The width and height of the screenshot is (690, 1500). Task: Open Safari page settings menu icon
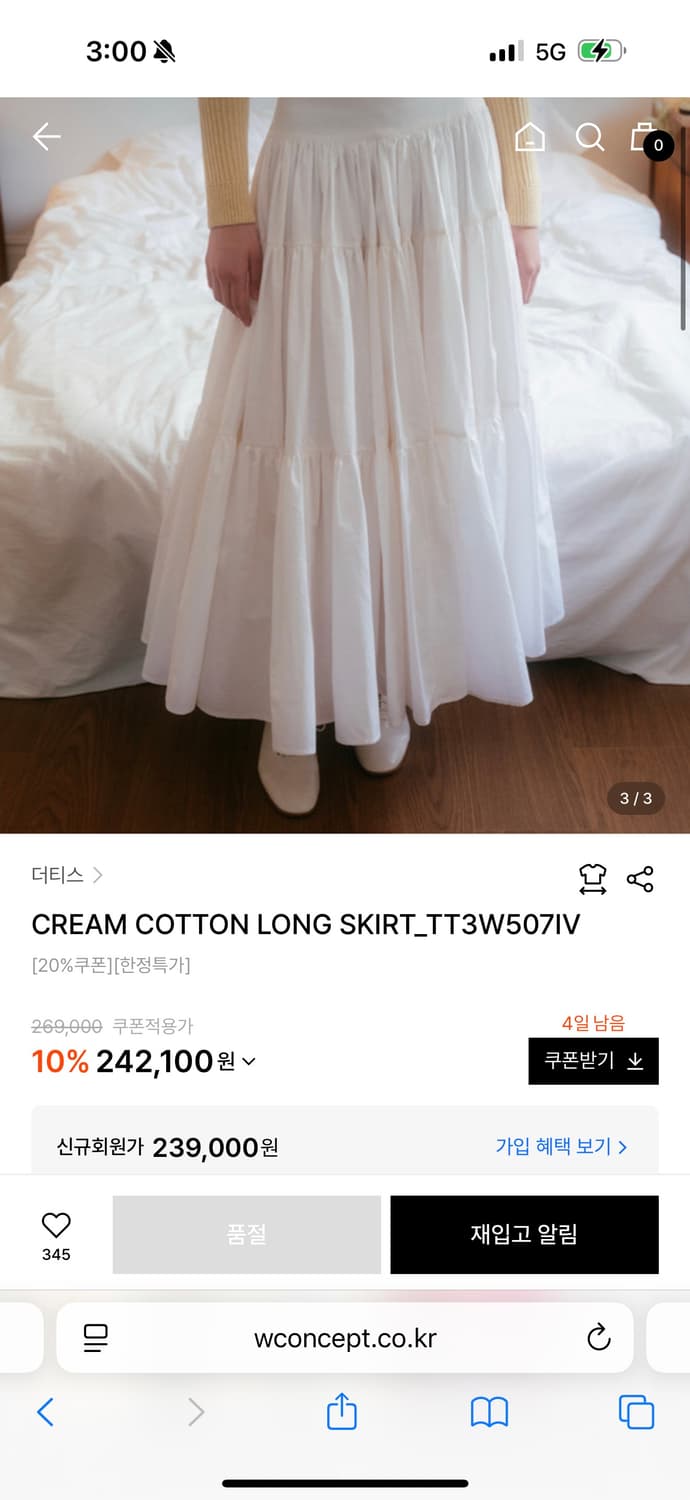click(x=96, y=1338)
